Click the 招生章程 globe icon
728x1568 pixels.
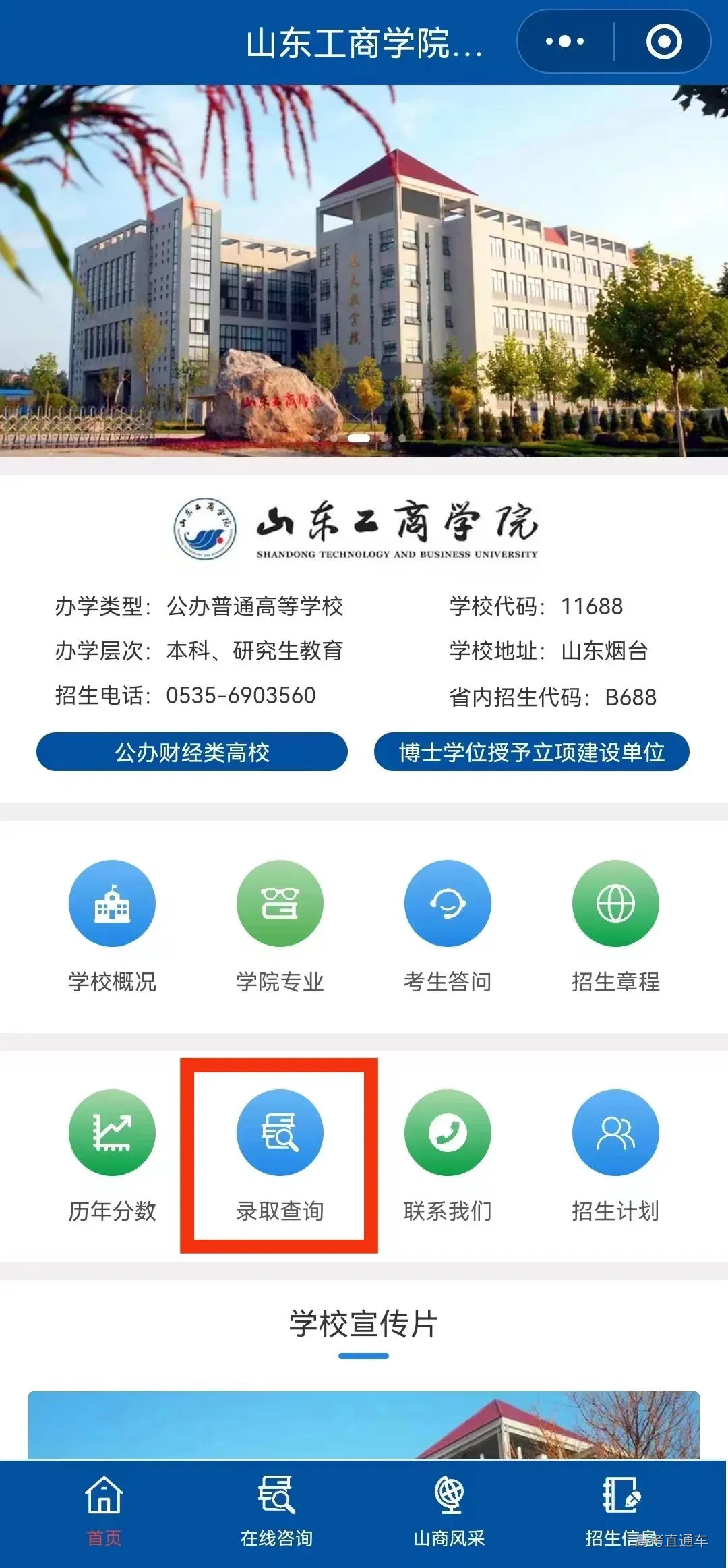click(615, 904)
